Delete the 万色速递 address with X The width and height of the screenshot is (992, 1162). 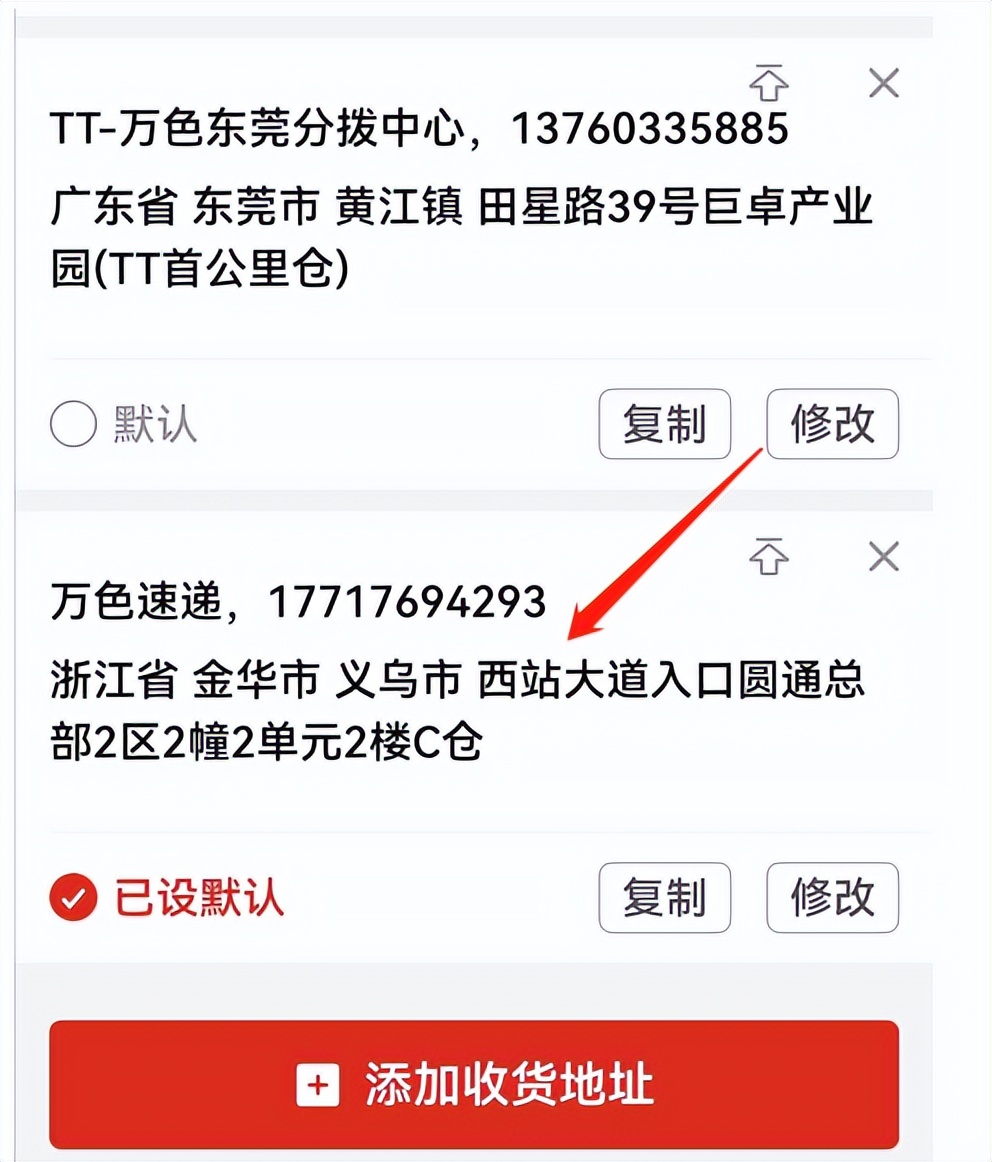point(884,559)
